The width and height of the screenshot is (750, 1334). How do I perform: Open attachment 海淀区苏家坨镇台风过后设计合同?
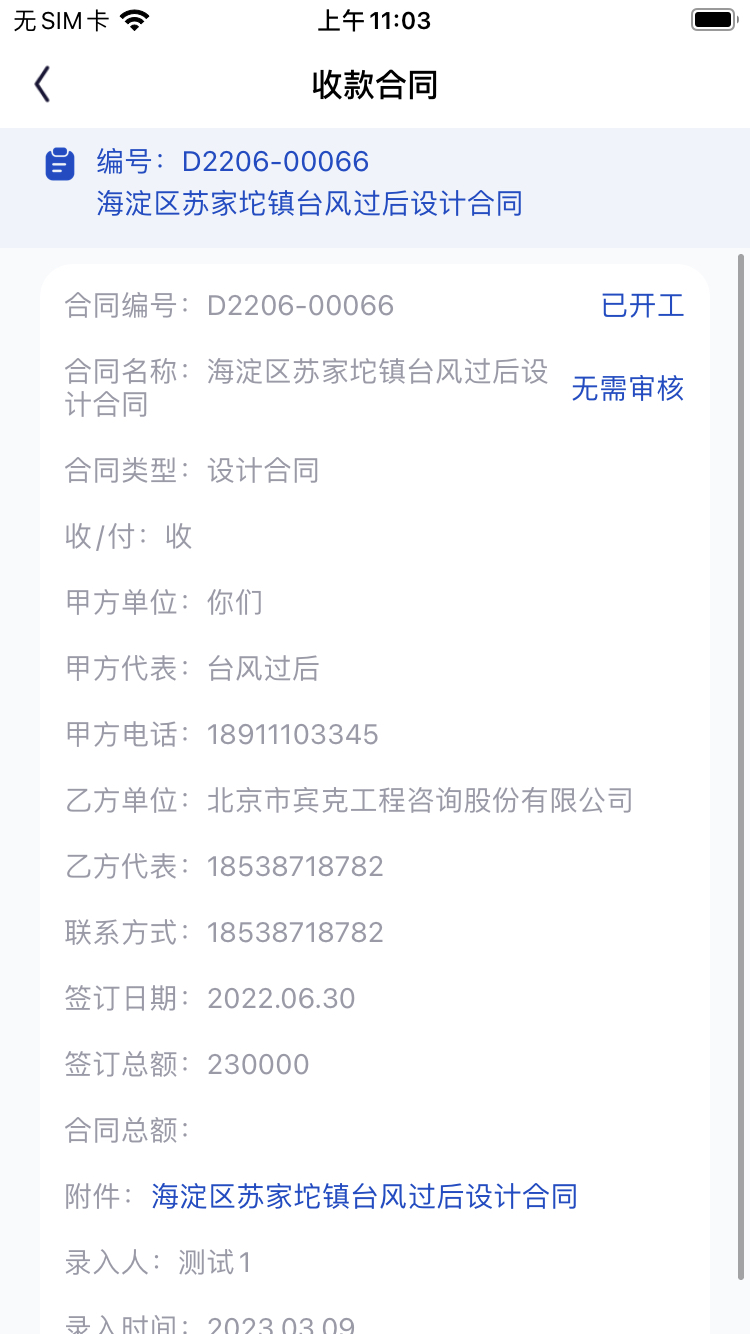[364, 1196]
